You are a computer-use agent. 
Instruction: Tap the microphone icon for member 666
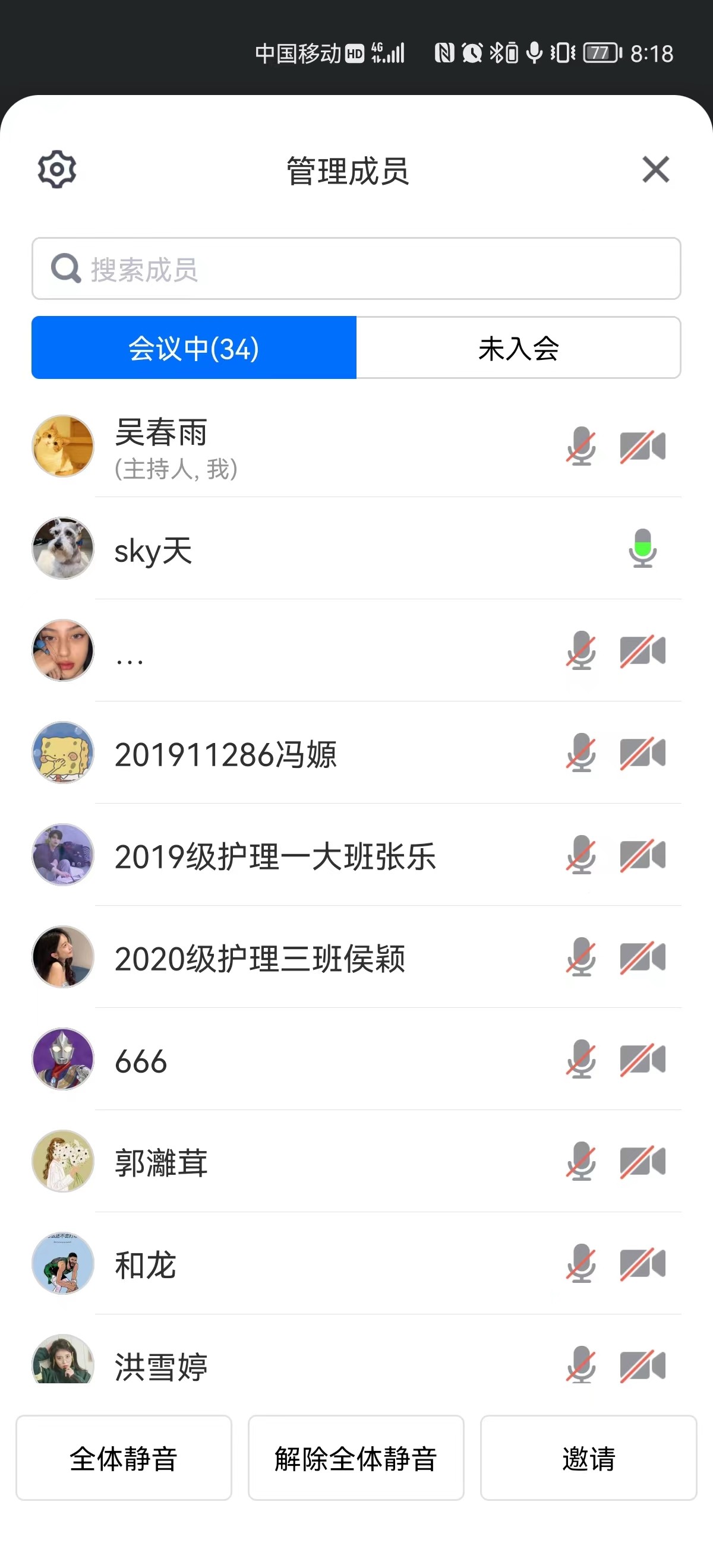581,1060
